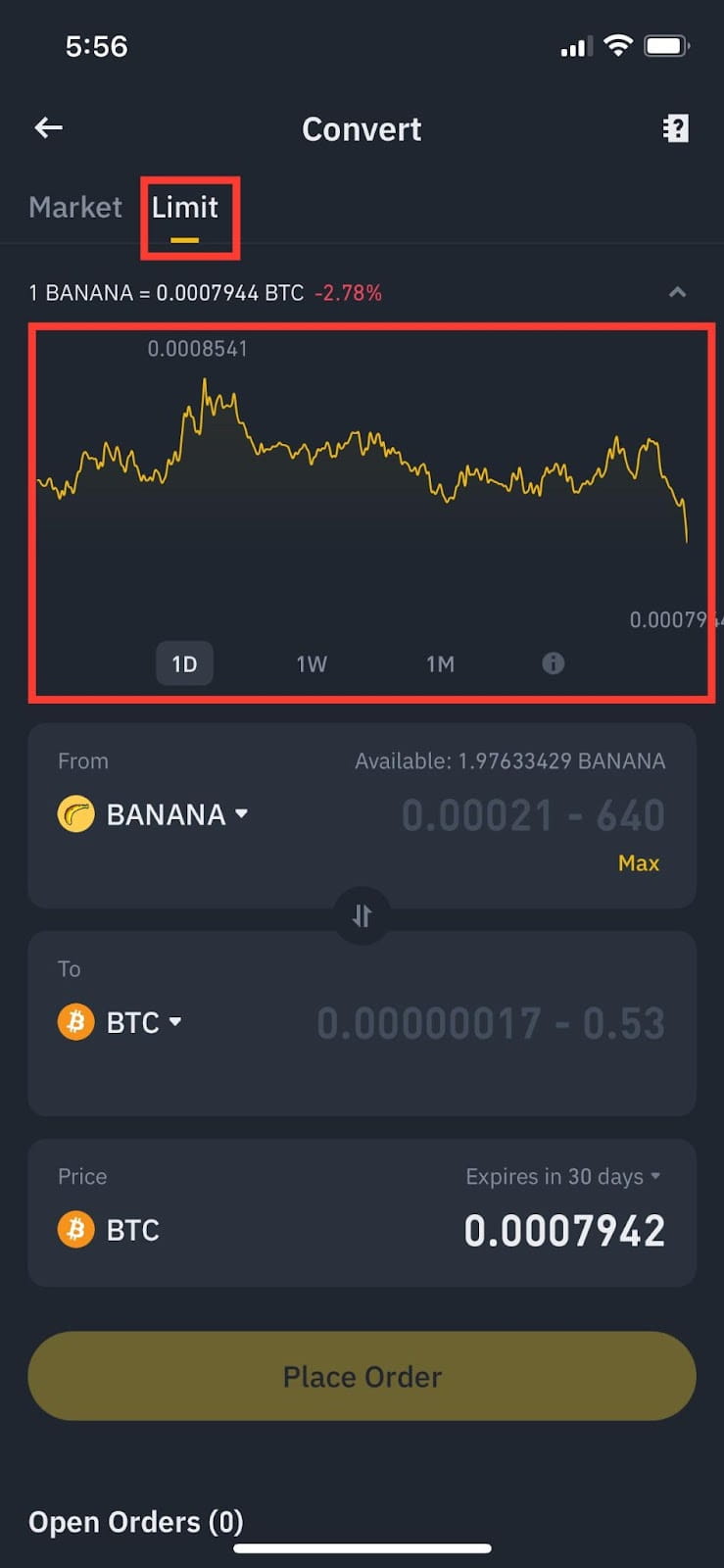724x1568 pixels.
Task: Enter the BTC amount to receive
Action: pyautogui.click(x=490, y=1023)
